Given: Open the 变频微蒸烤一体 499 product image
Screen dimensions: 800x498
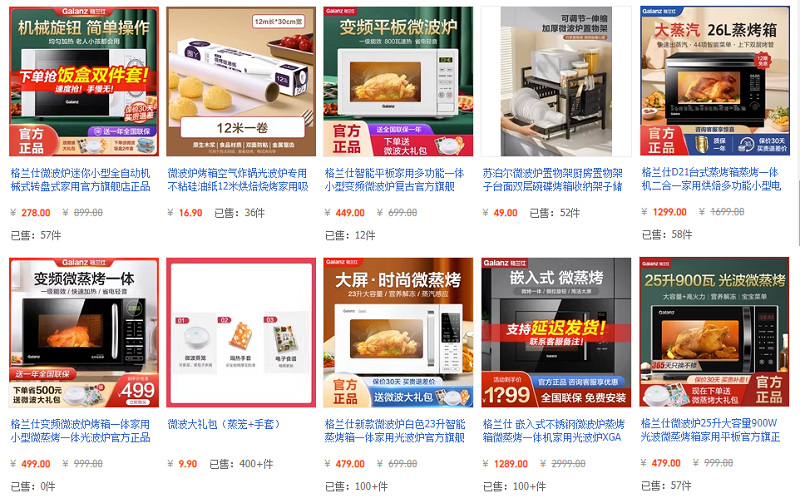Looking at the screenshot, I should pyautogui.click(x=84, y=332).
